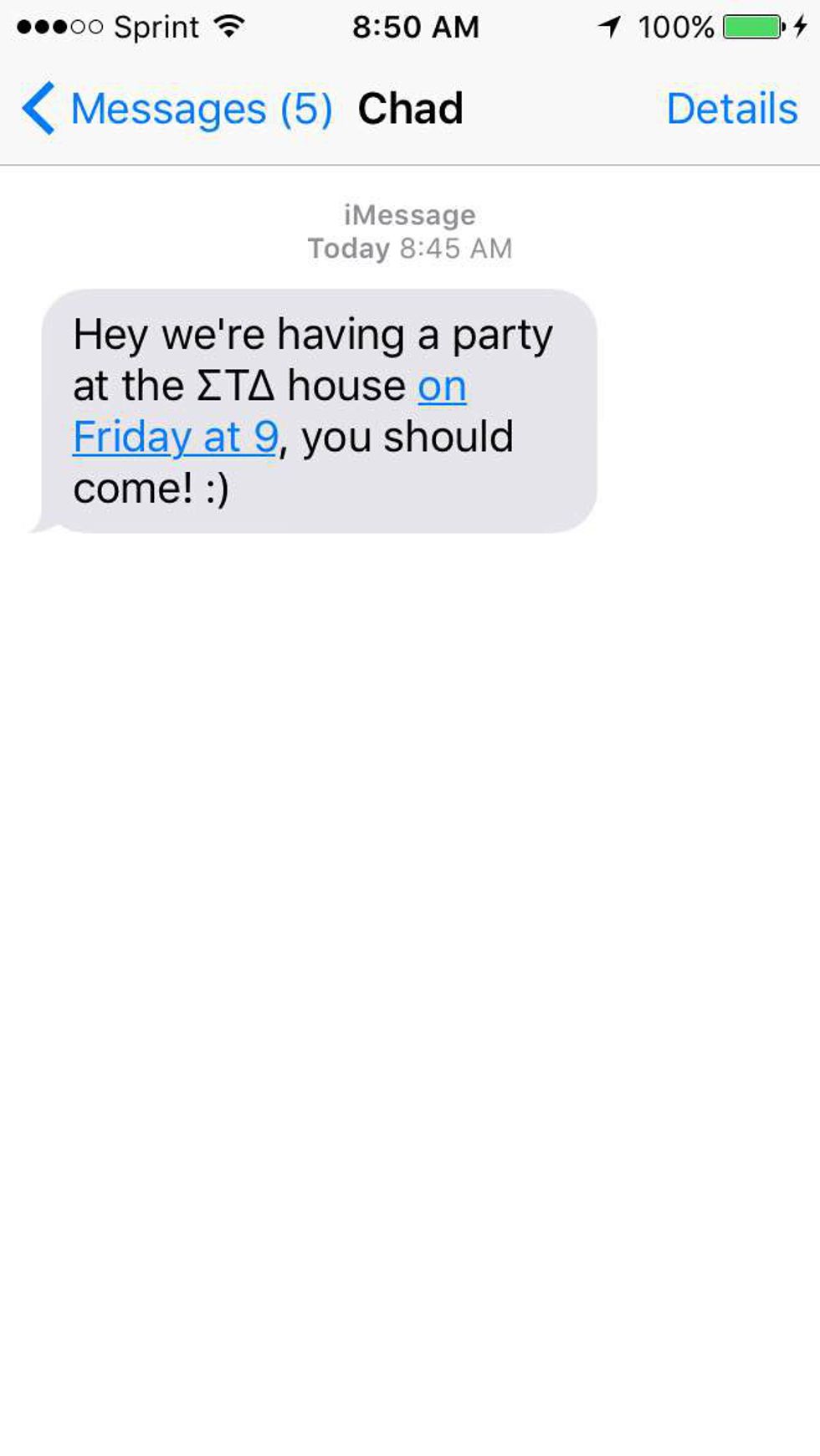Open Details for the Chad conversation
The height and width of the screenshot is (1456, 820).
[x=731, y=109]
